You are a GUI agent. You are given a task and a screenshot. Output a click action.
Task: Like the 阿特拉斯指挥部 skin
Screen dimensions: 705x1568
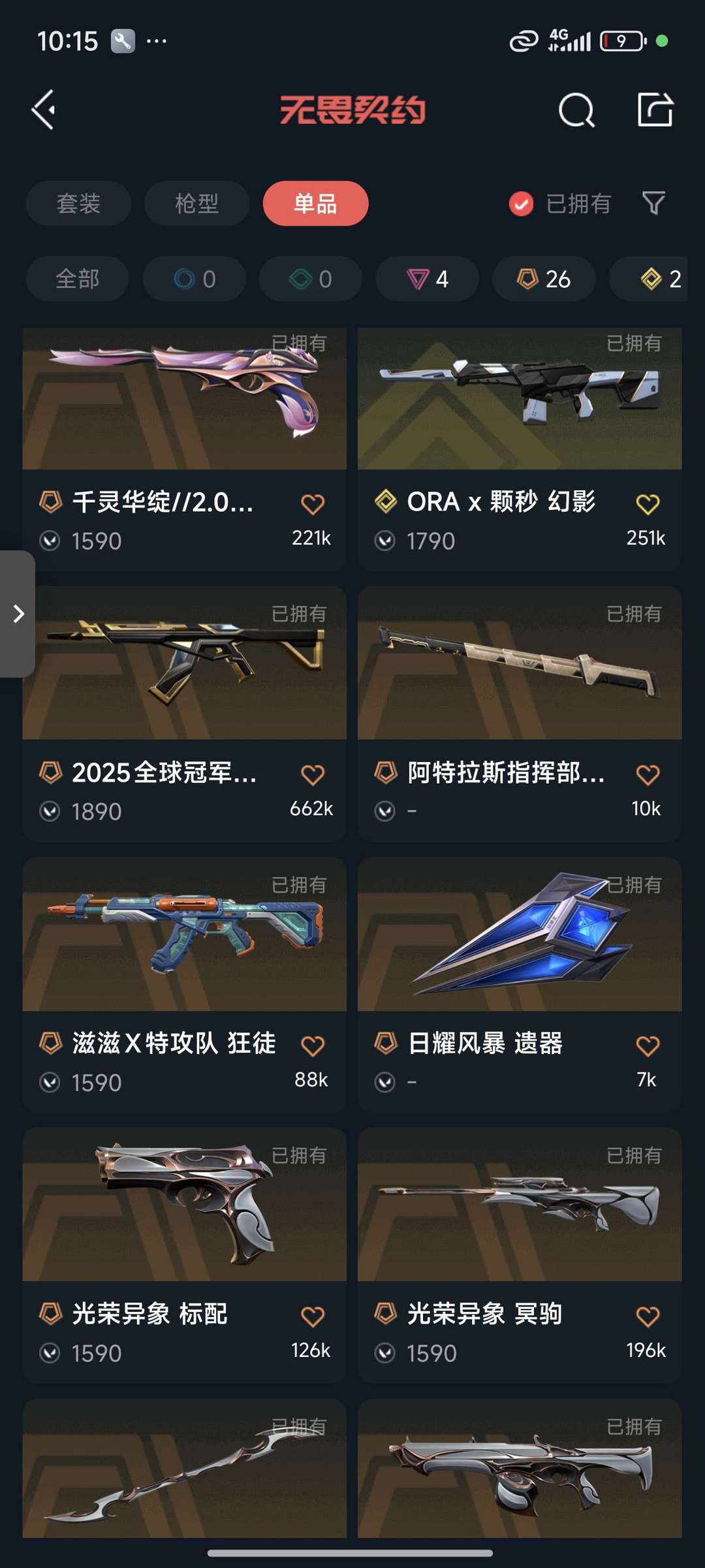(x=648, y=775)
